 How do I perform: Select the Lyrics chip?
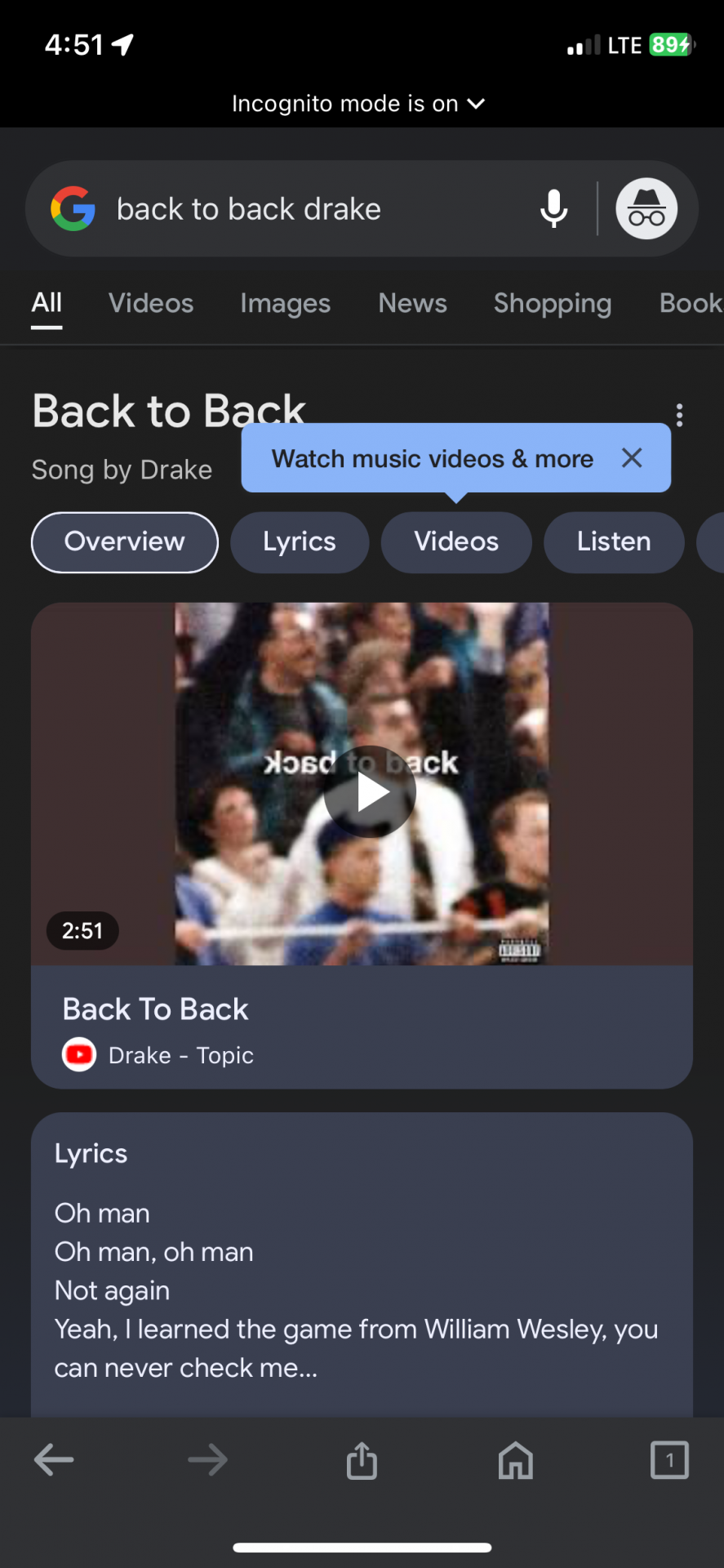[300, 541]
